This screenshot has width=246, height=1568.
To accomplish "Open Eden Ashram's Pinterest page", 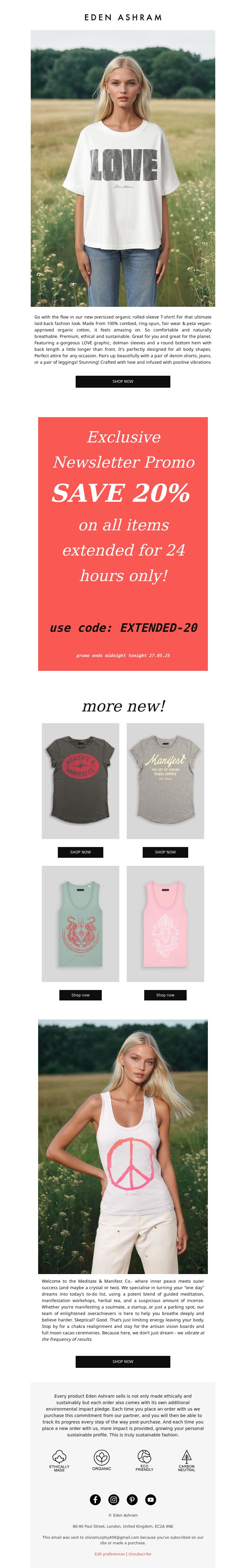I will [132, 1499].
